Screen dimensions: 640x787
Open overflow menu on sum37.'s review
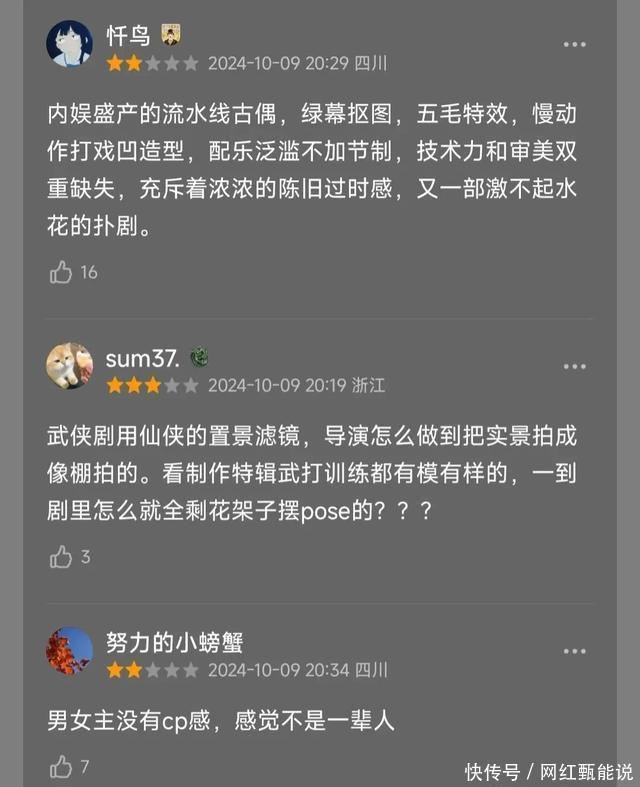pos(574,366)
